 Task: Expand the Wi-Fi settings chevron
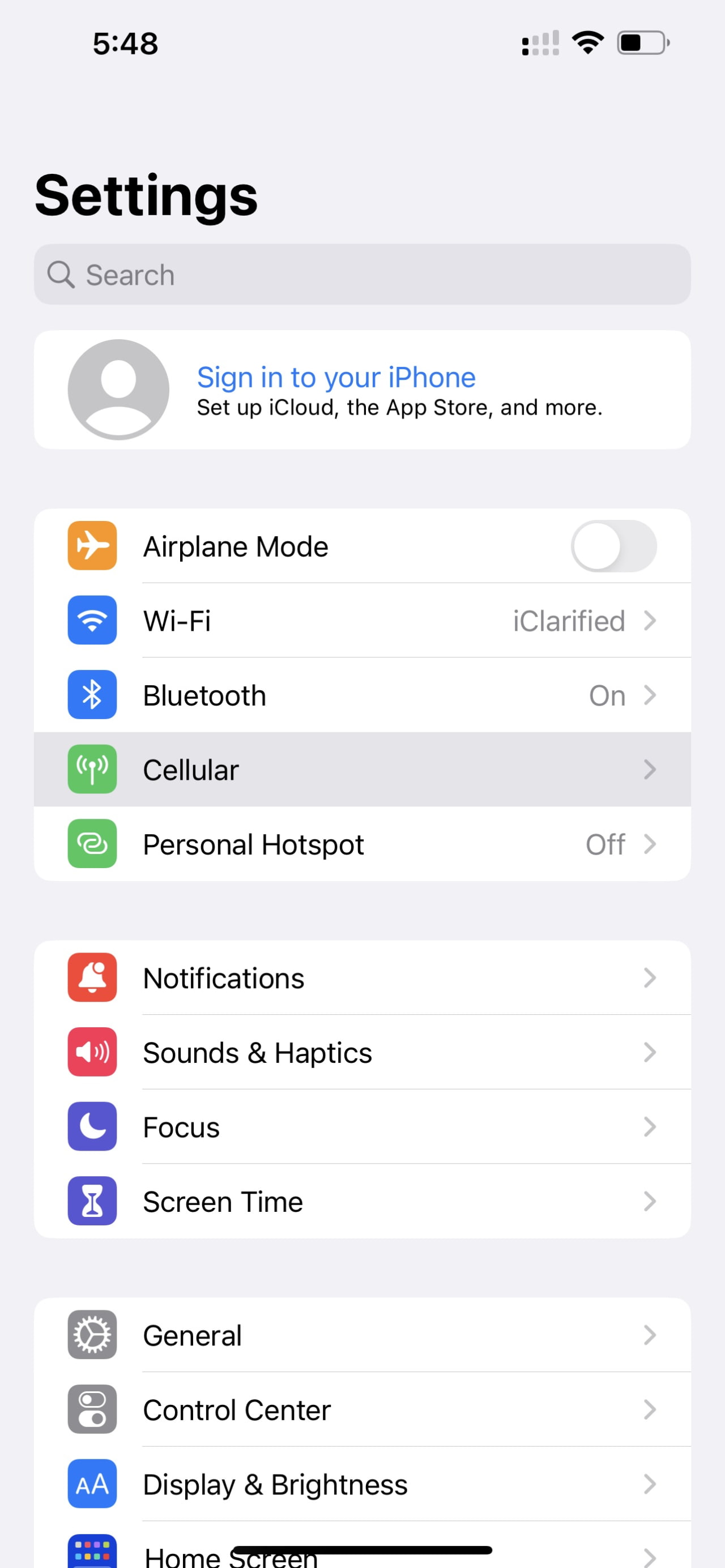tap(650, 620)
